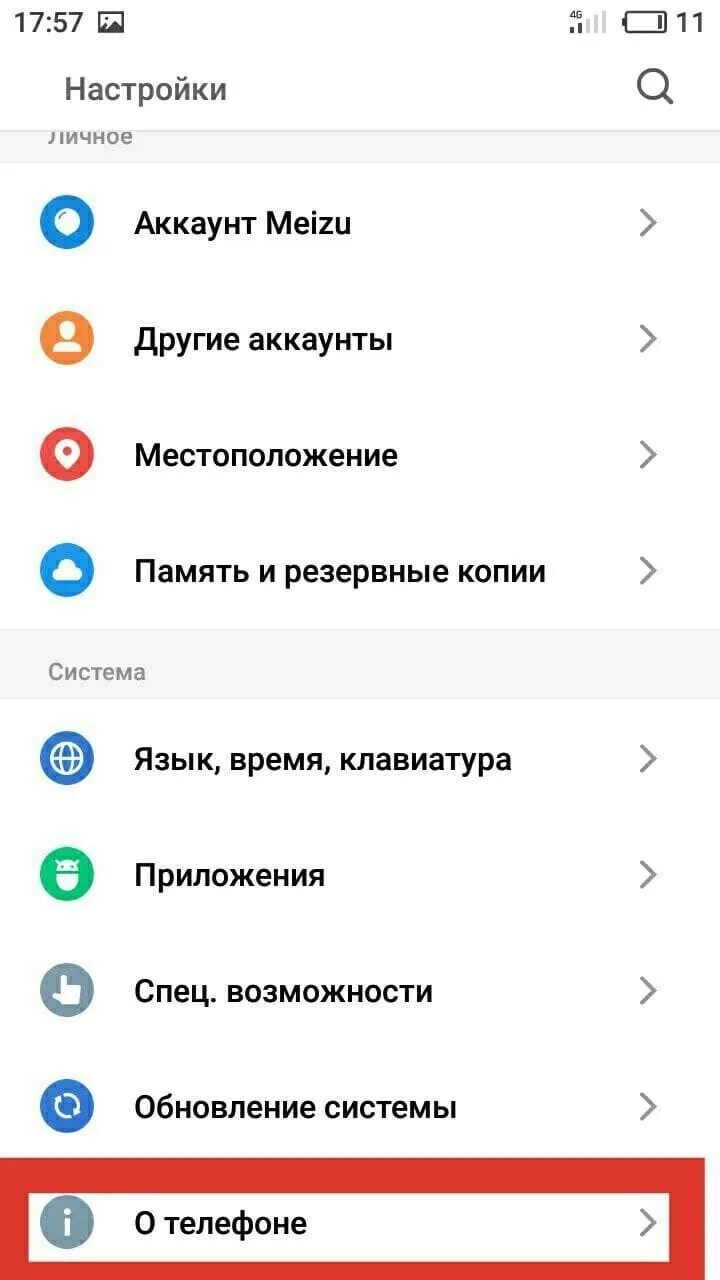
Task: Select Память и резервные копии
Action: point(360,572)
